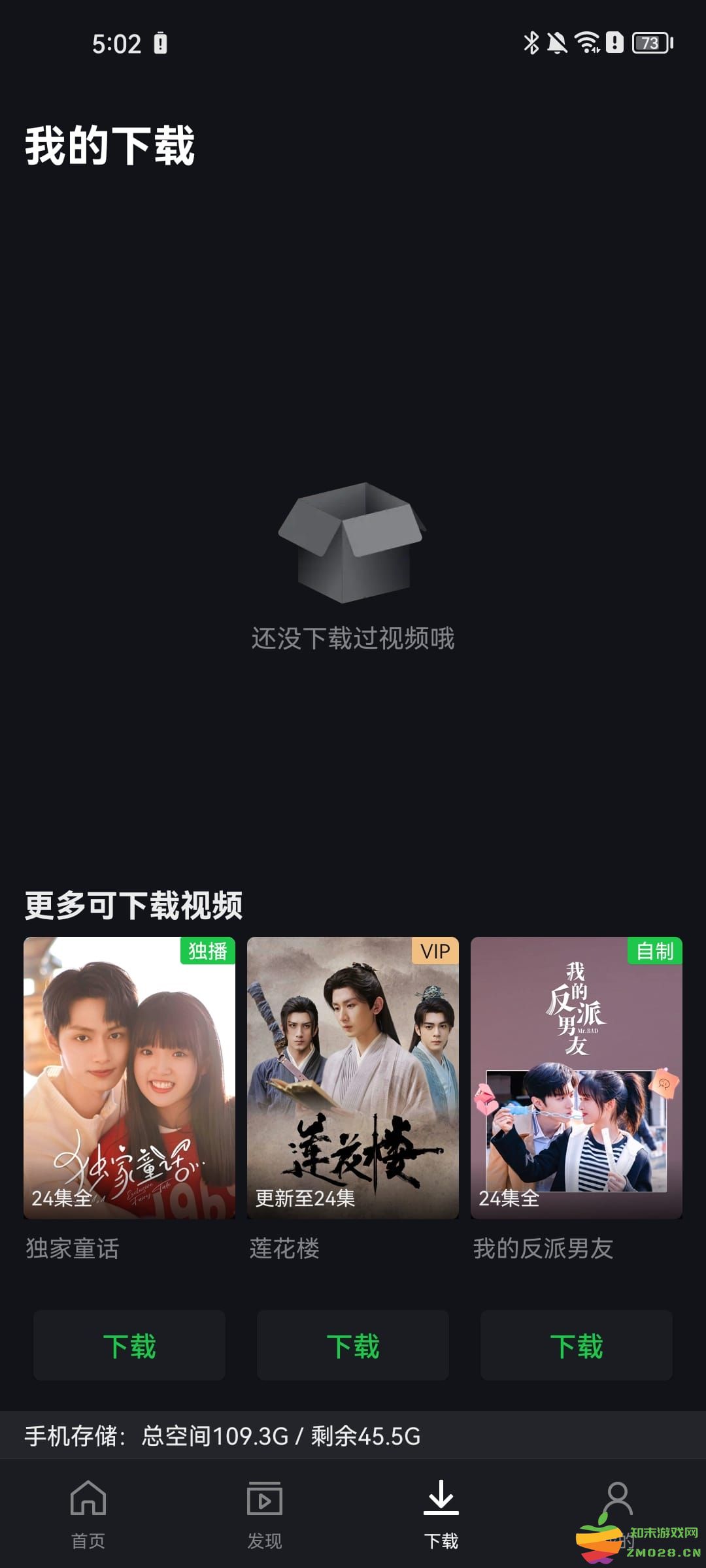The image size is (706, 1568).
Task: Open the 我的反派男友 poster thumbnail
Action: pos(575,1071)
